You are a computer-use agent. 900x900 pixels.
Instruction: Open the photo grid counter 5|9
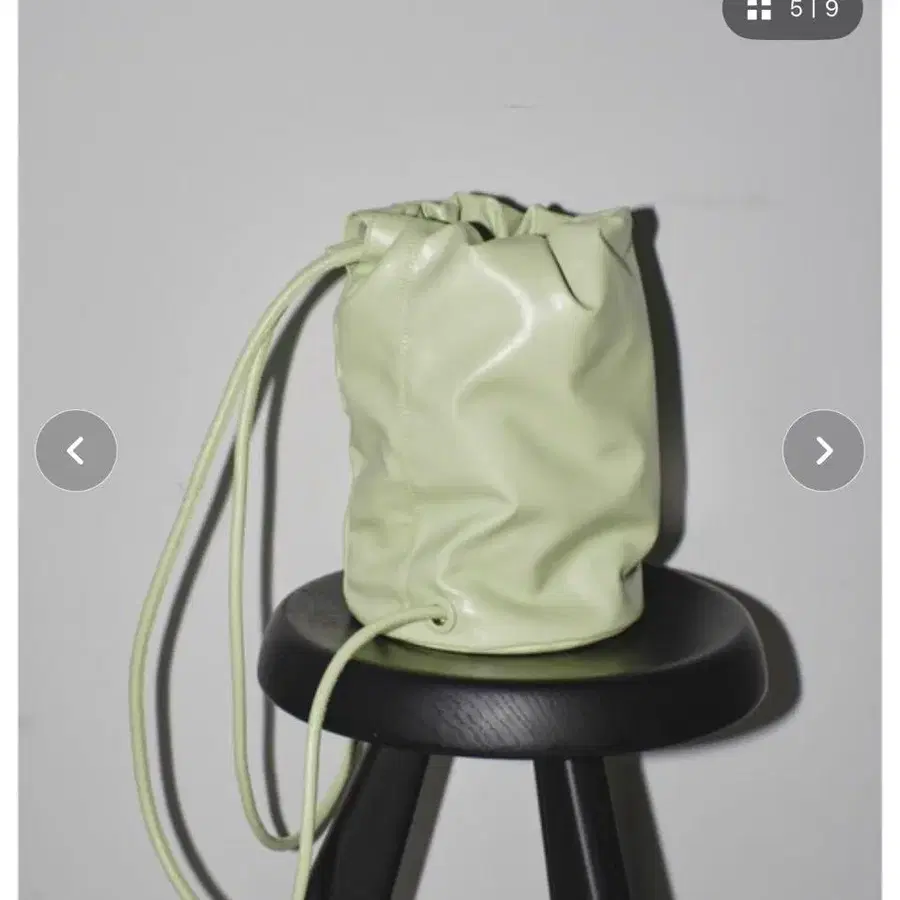[793, 11]
